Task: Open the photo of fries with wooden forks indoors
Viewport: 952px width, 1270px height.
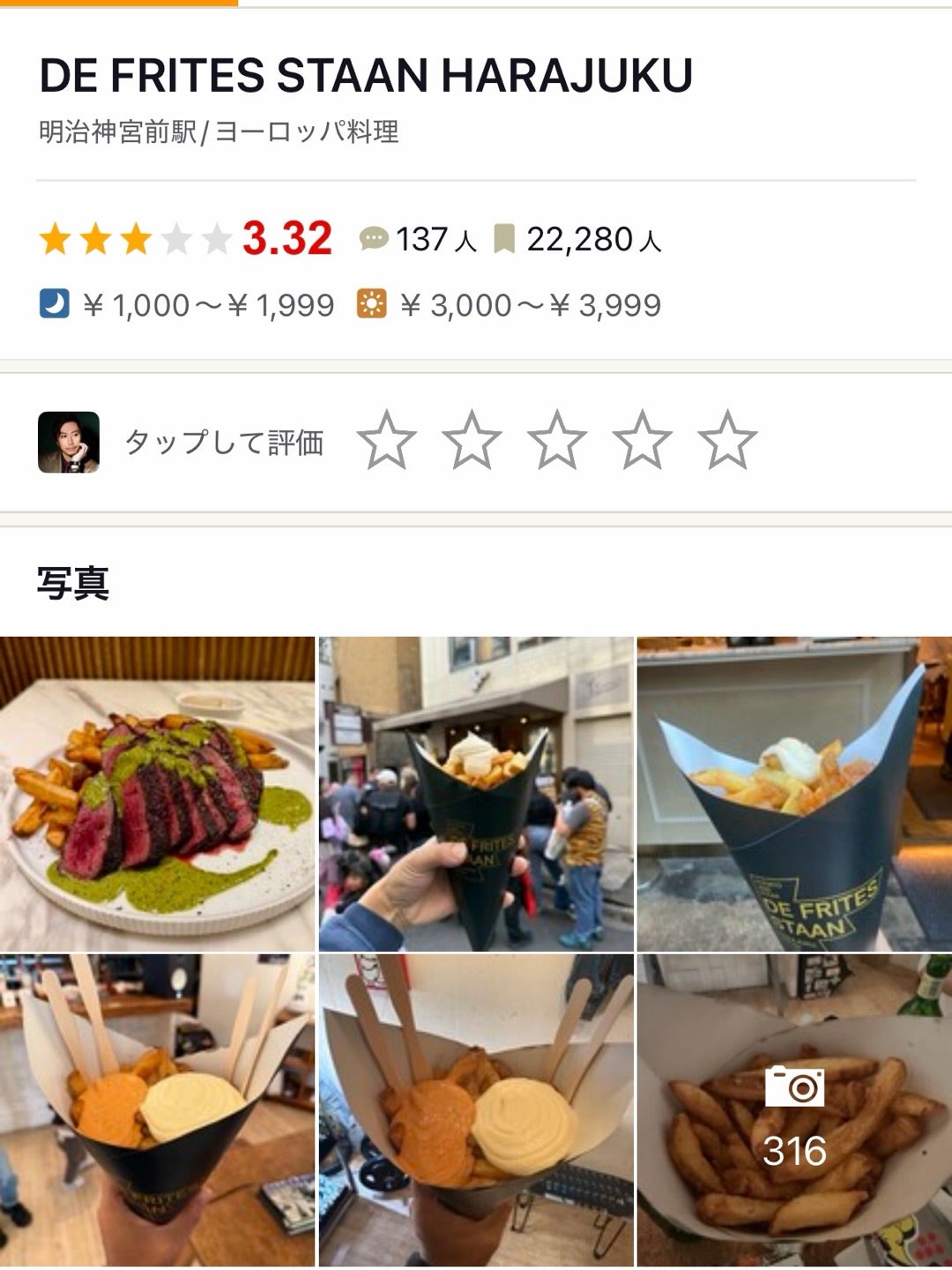Action: pos(157,1110)
